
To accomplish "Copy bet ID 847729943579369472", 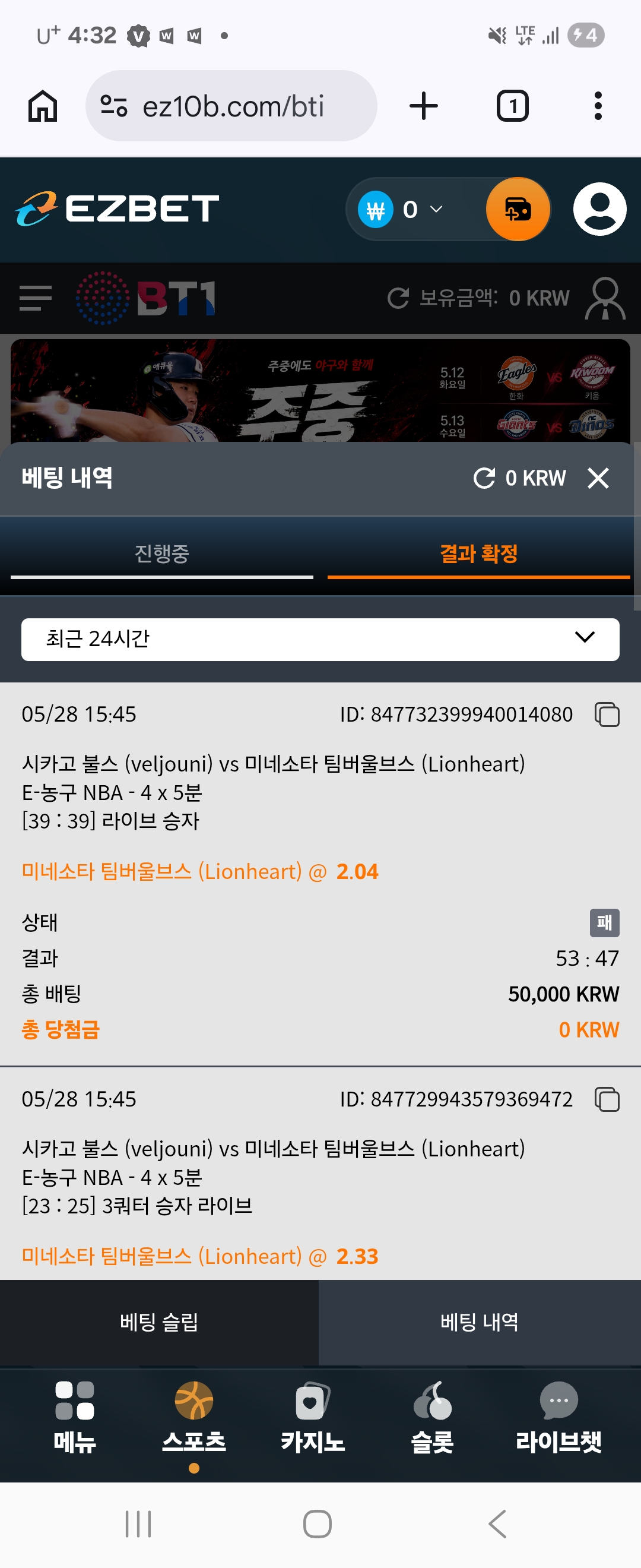I will [x=607, y=1099].
